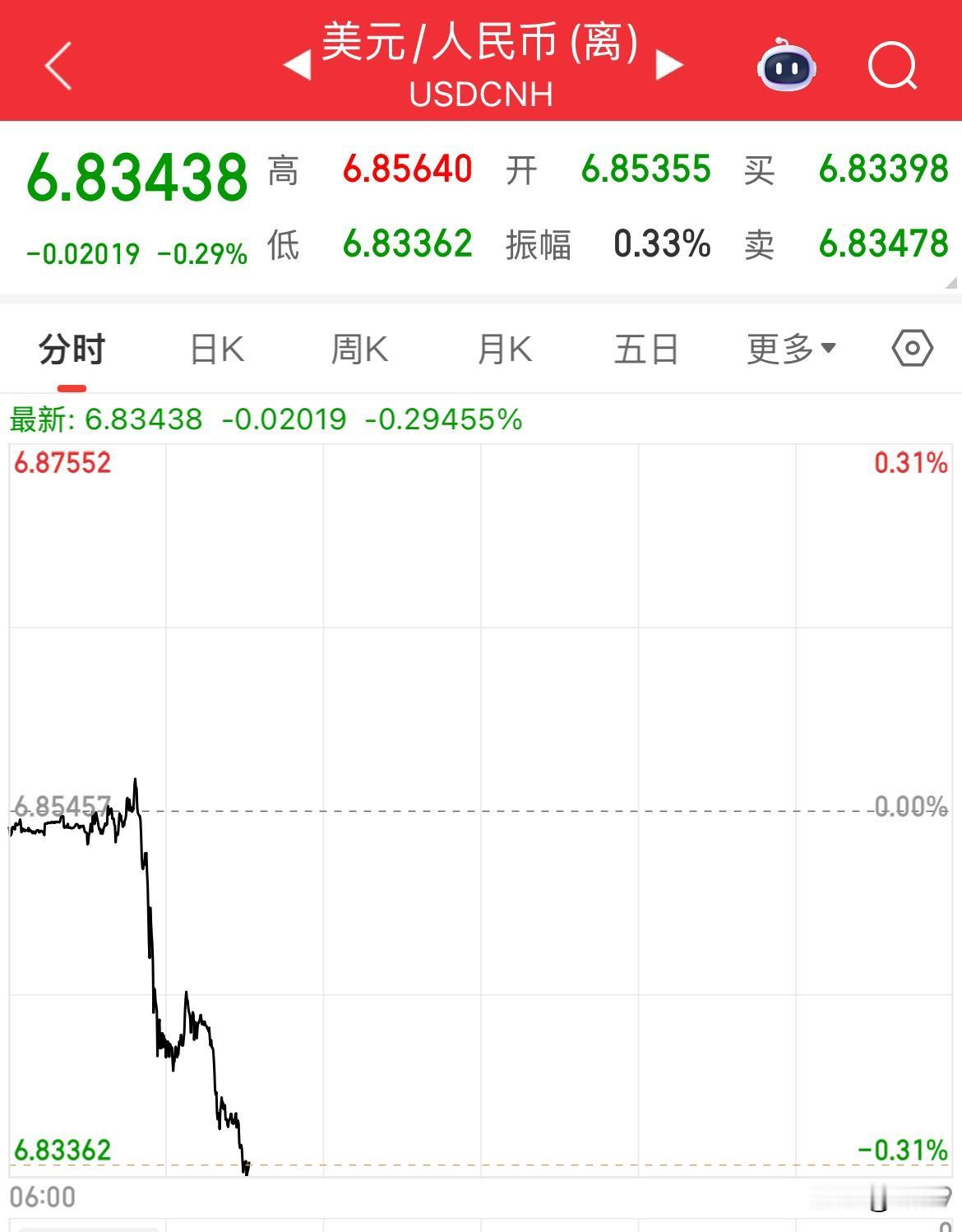Select the 周K weekly chart view
Image resolution: width=962 pixels, height=1232 pixels.
coord(359,349)
